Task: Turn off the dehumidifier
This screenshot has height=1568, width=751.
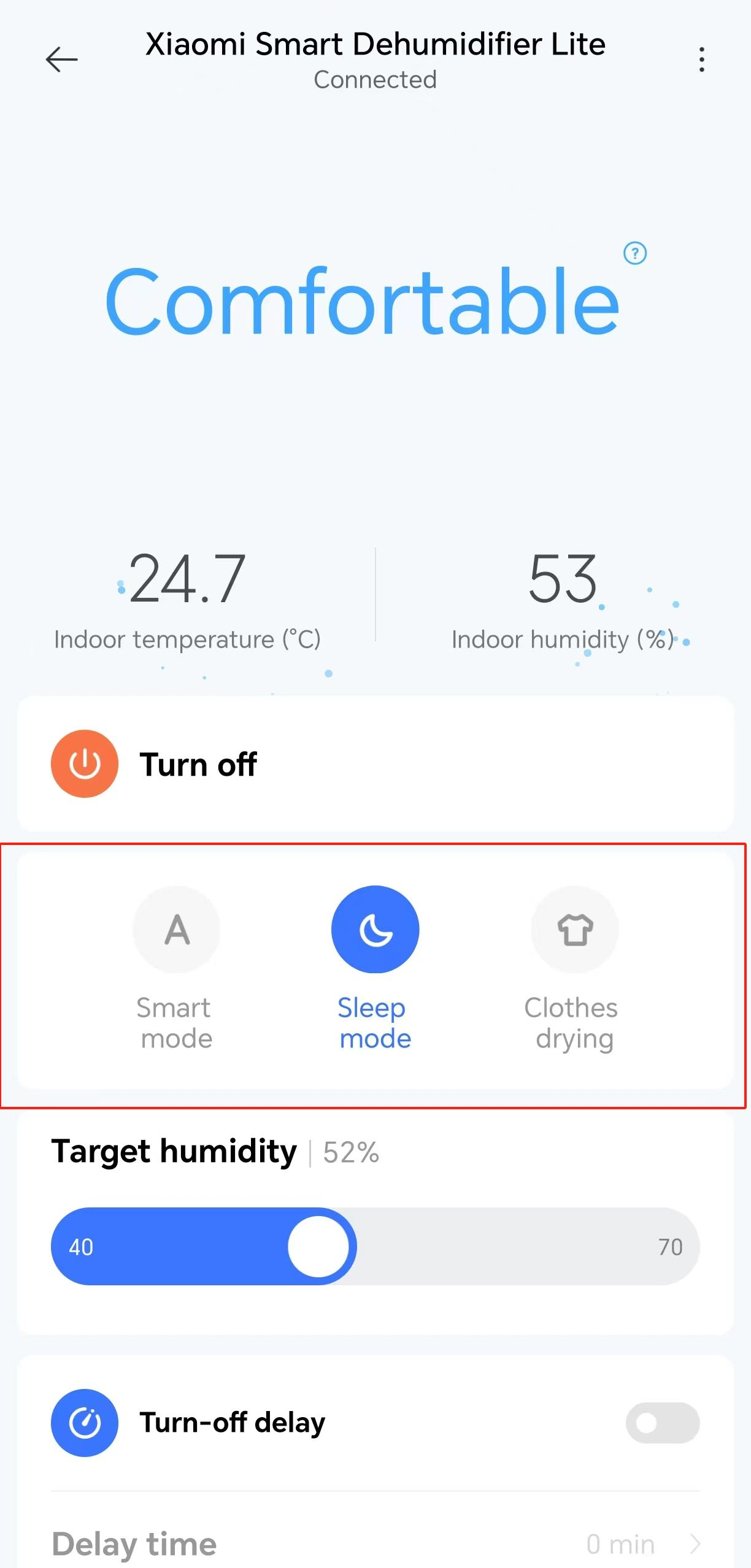Action: click(85, 763)
